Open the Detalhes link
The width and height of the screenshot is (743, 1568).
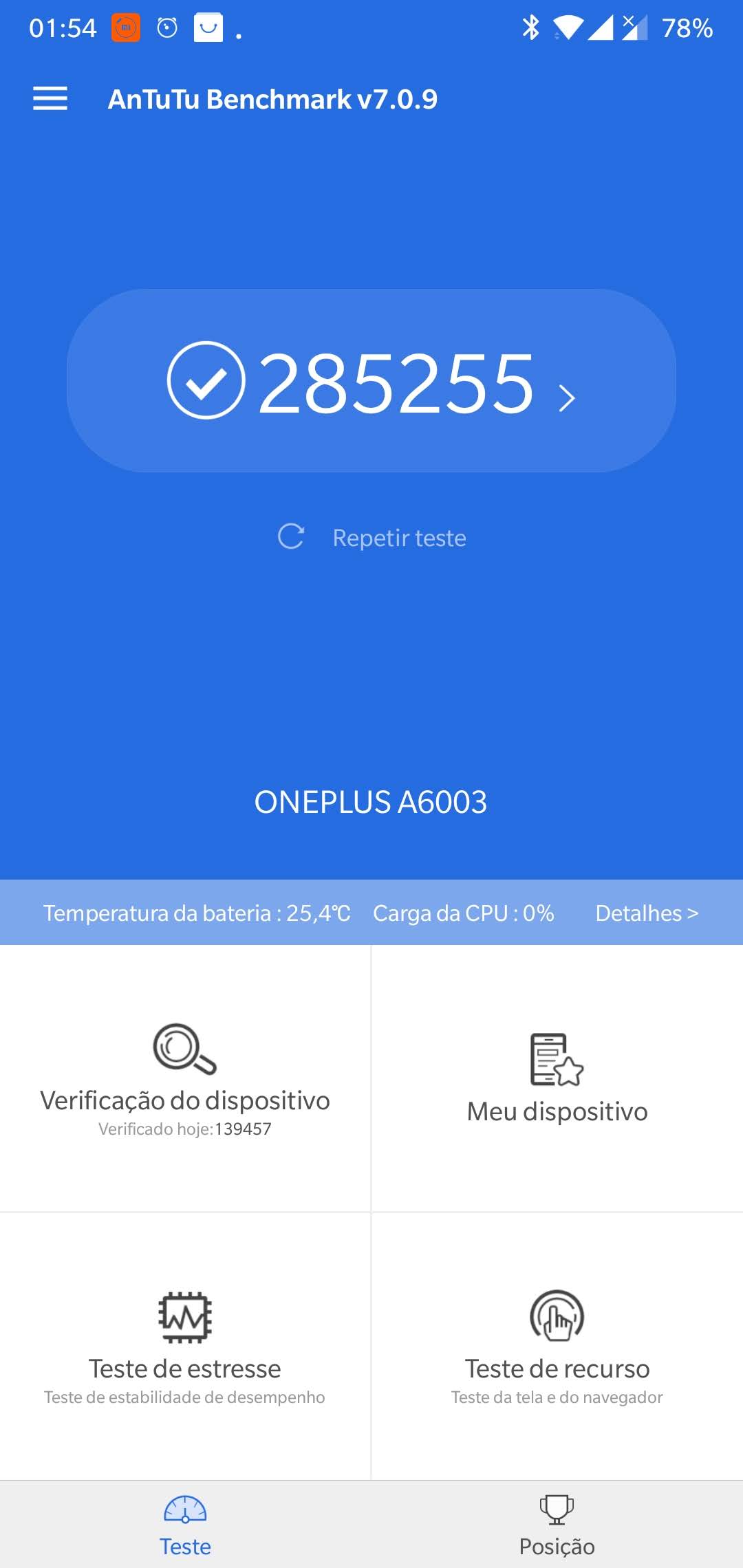pyautogui.click(x=646, y=913)
